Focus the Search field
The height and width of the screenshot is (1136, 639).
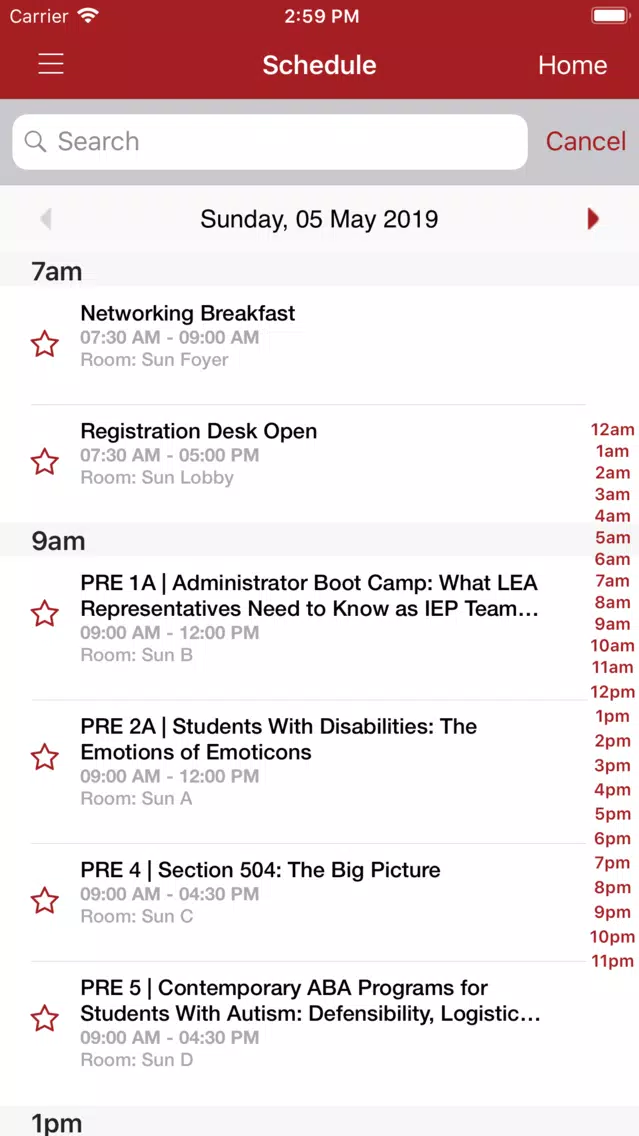click(x=270, y=141)
